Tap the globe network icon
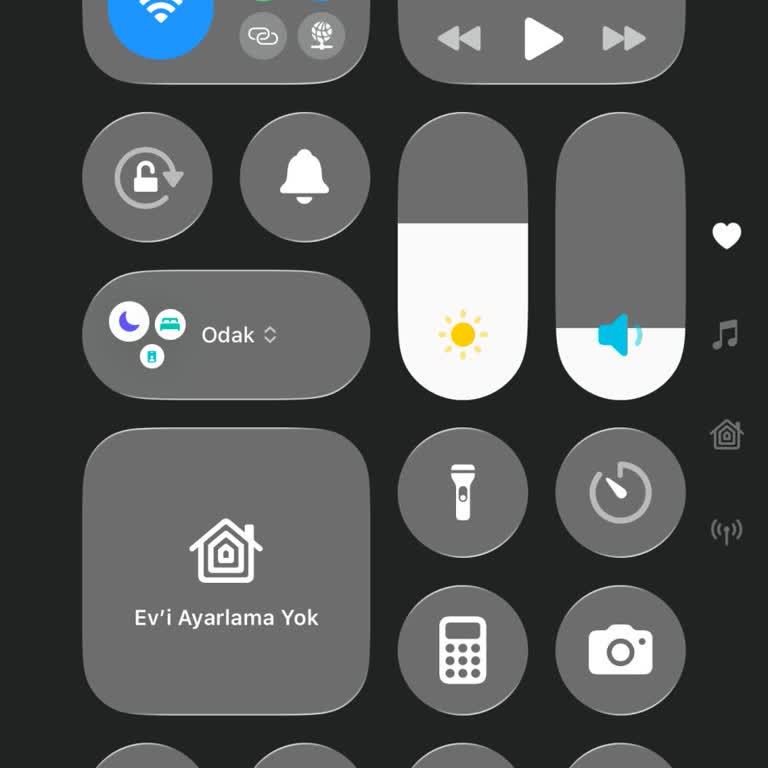Image resolution: width=768 pixels, height=768 pixels. [321, 36]
